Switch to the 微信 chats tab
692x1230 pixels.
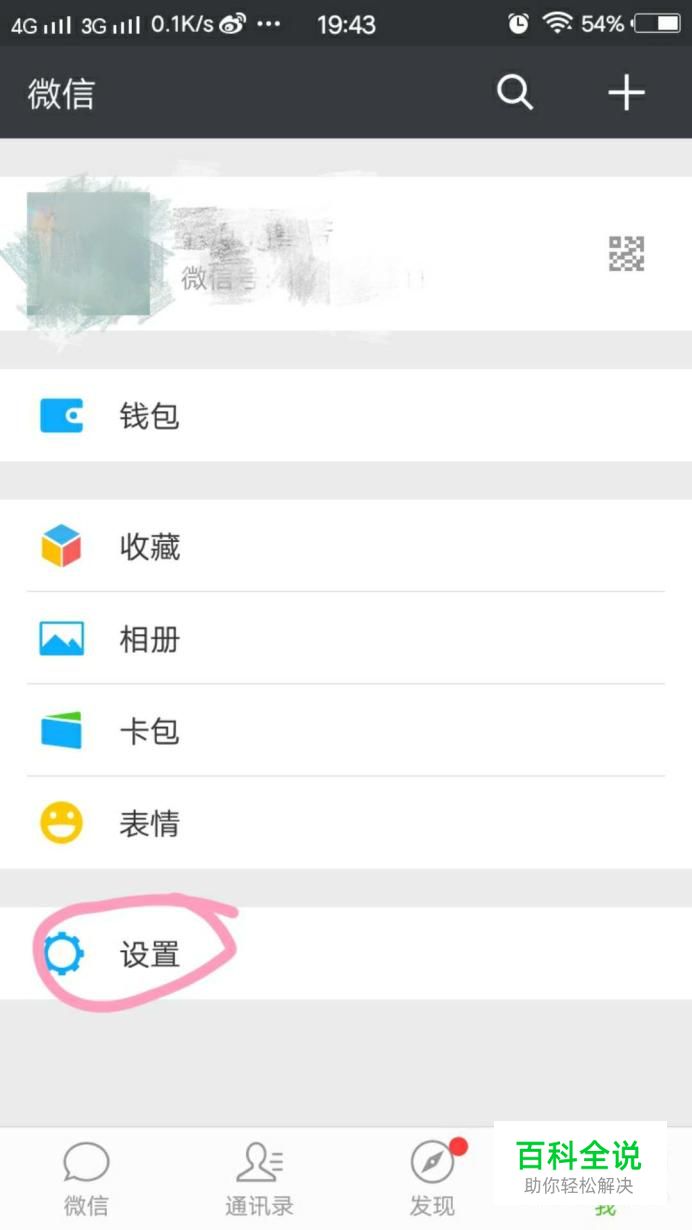pyautogui.click(x=86, y=1180)
